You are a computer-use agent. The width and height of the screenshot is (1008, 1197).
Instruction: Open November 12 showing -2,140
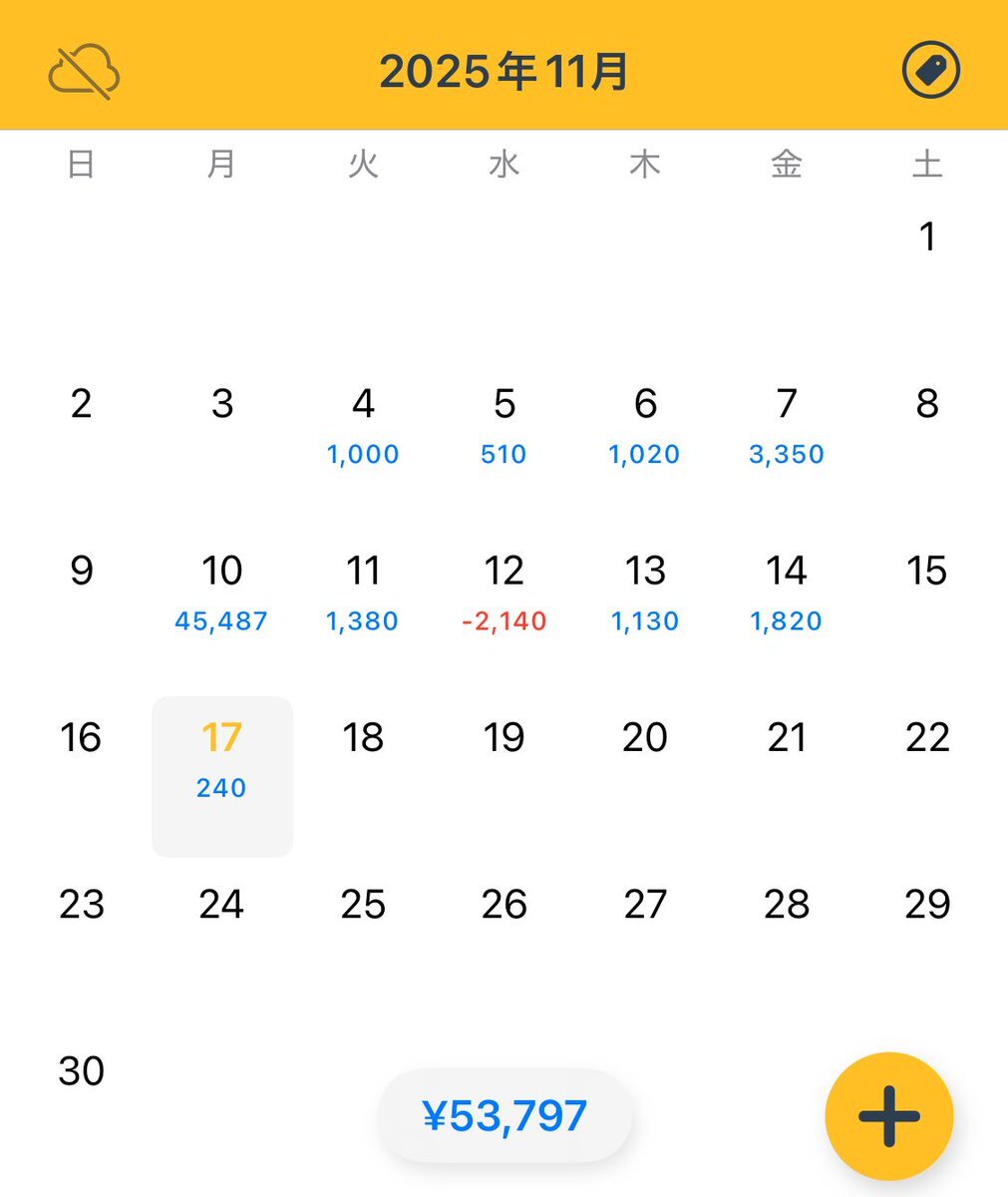(504, 592)
